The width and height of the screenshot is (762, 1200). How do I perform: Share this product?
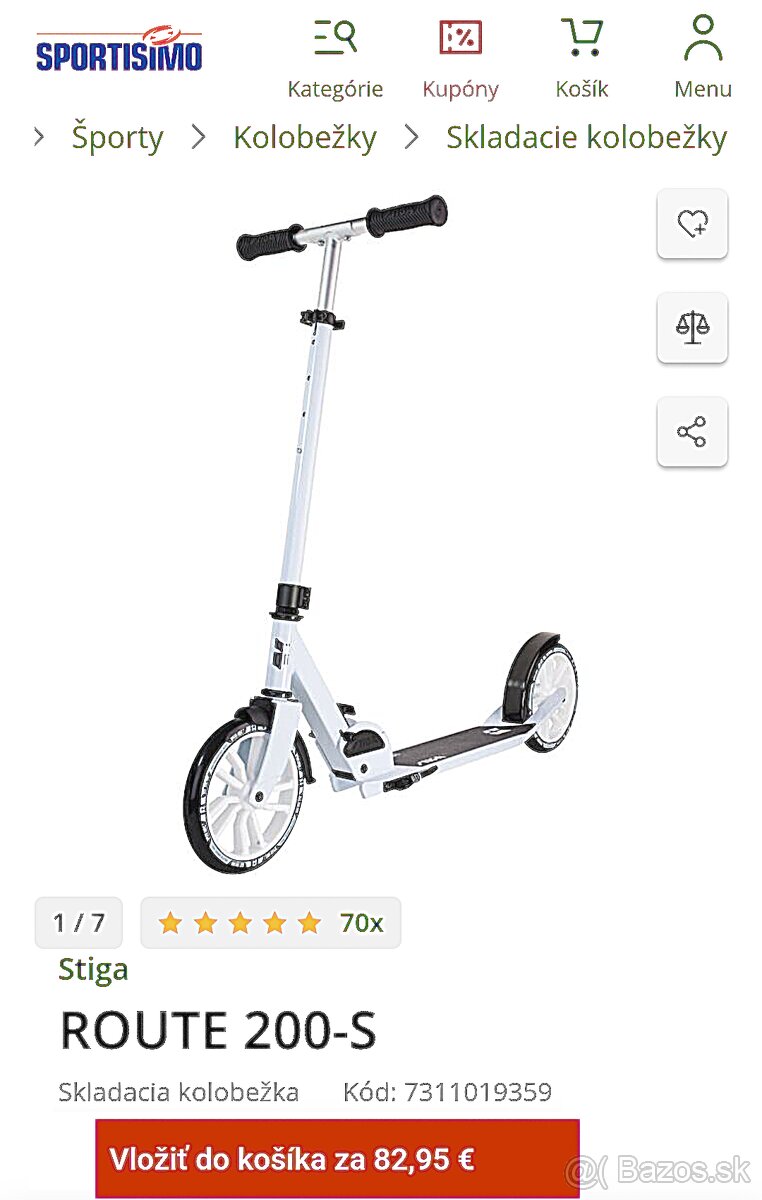pyautogui.click(x=692, y=432)
